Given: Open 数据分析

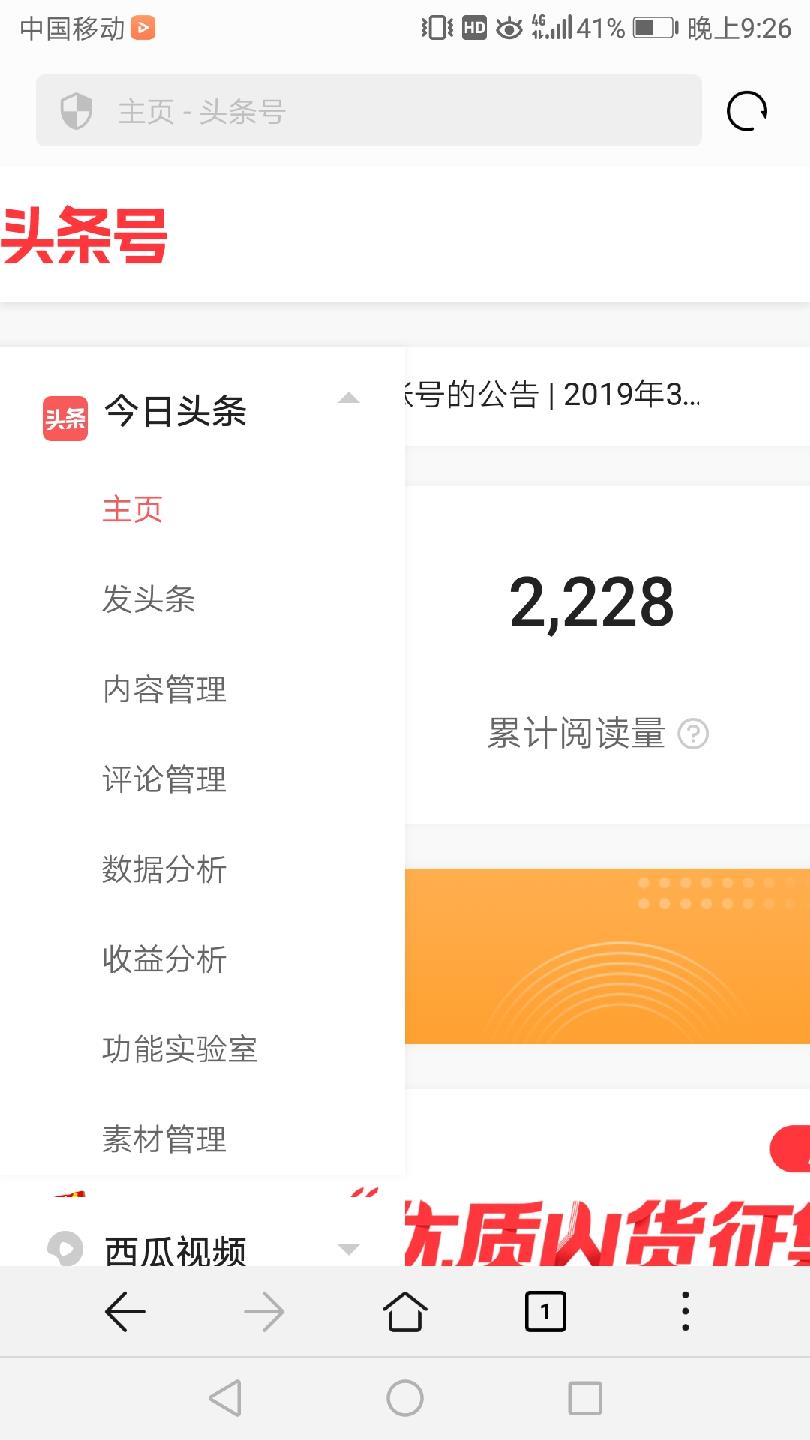Looking at the screenshot, I should (x=164, y=869).
